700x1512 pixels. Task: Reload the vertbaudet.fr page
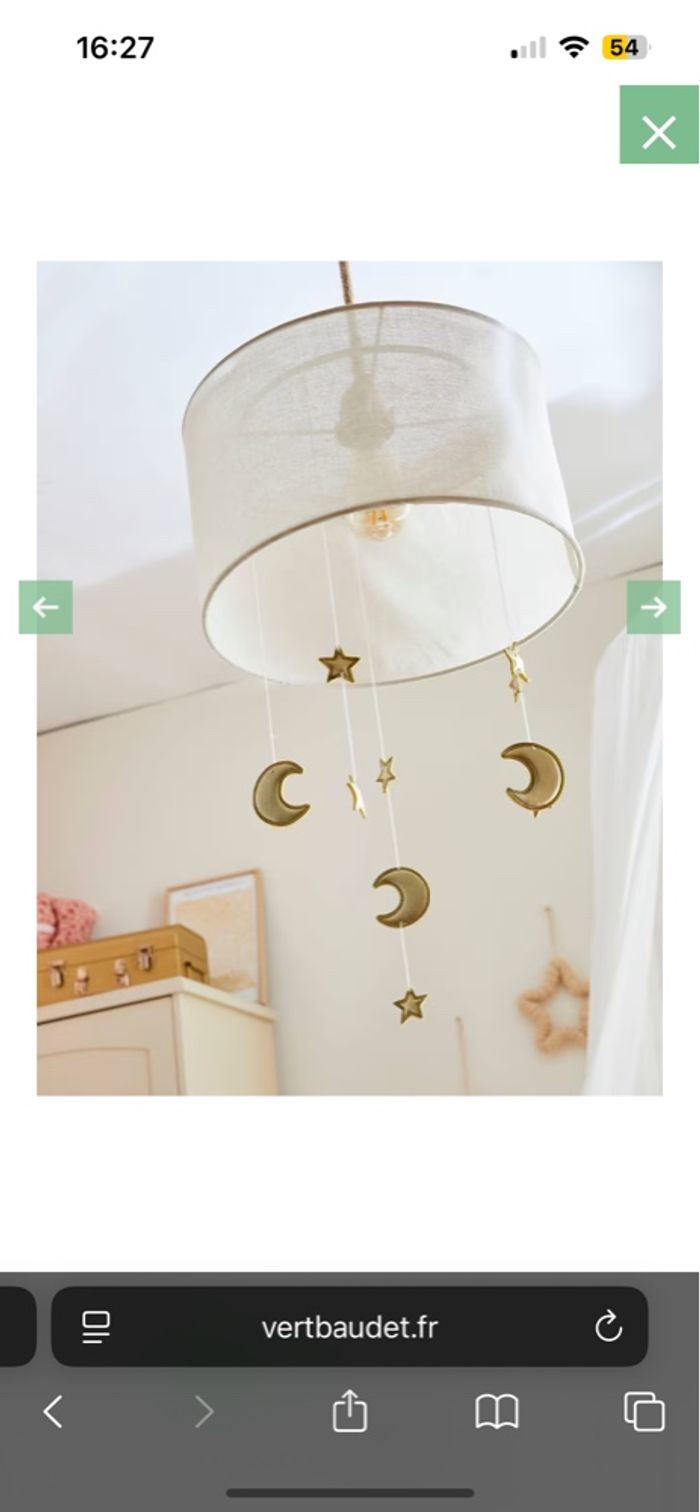[x=608, y=1327]
